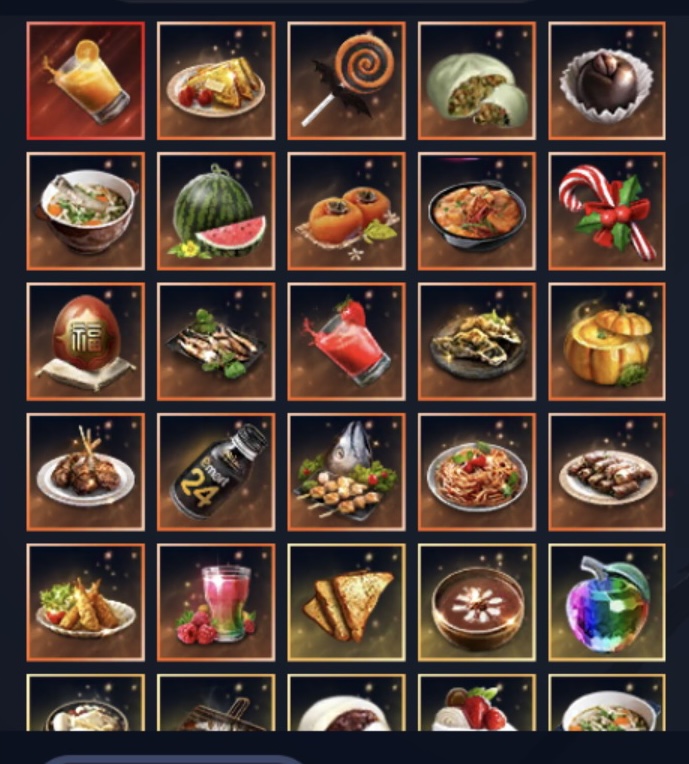Pick the candy cane with bow
Screen dimensions: 689x764
pyautogui.click(x=607, y=211)
